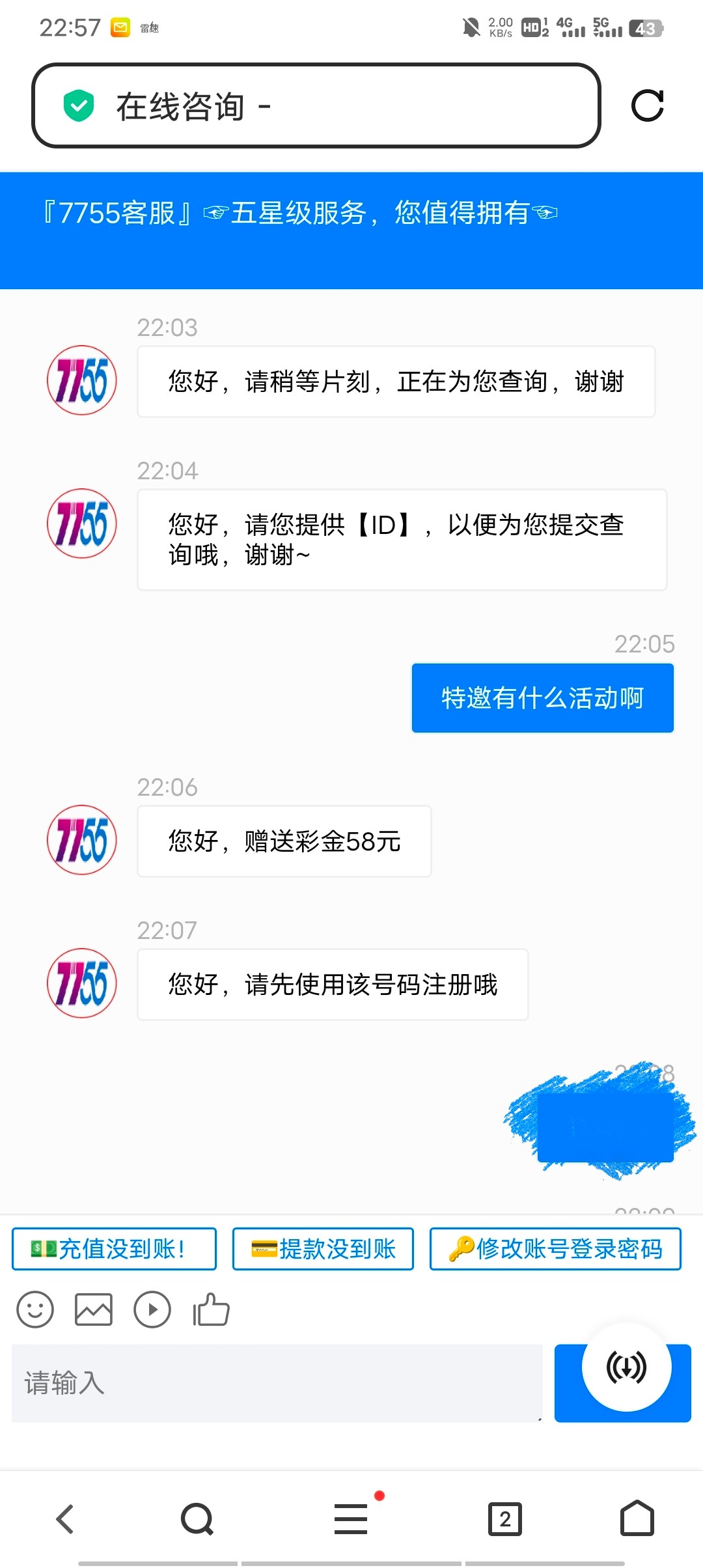This screenshot has height=1568, width=703.
Task: Reload the page with the refresh icon
Action: click(647, 106)
